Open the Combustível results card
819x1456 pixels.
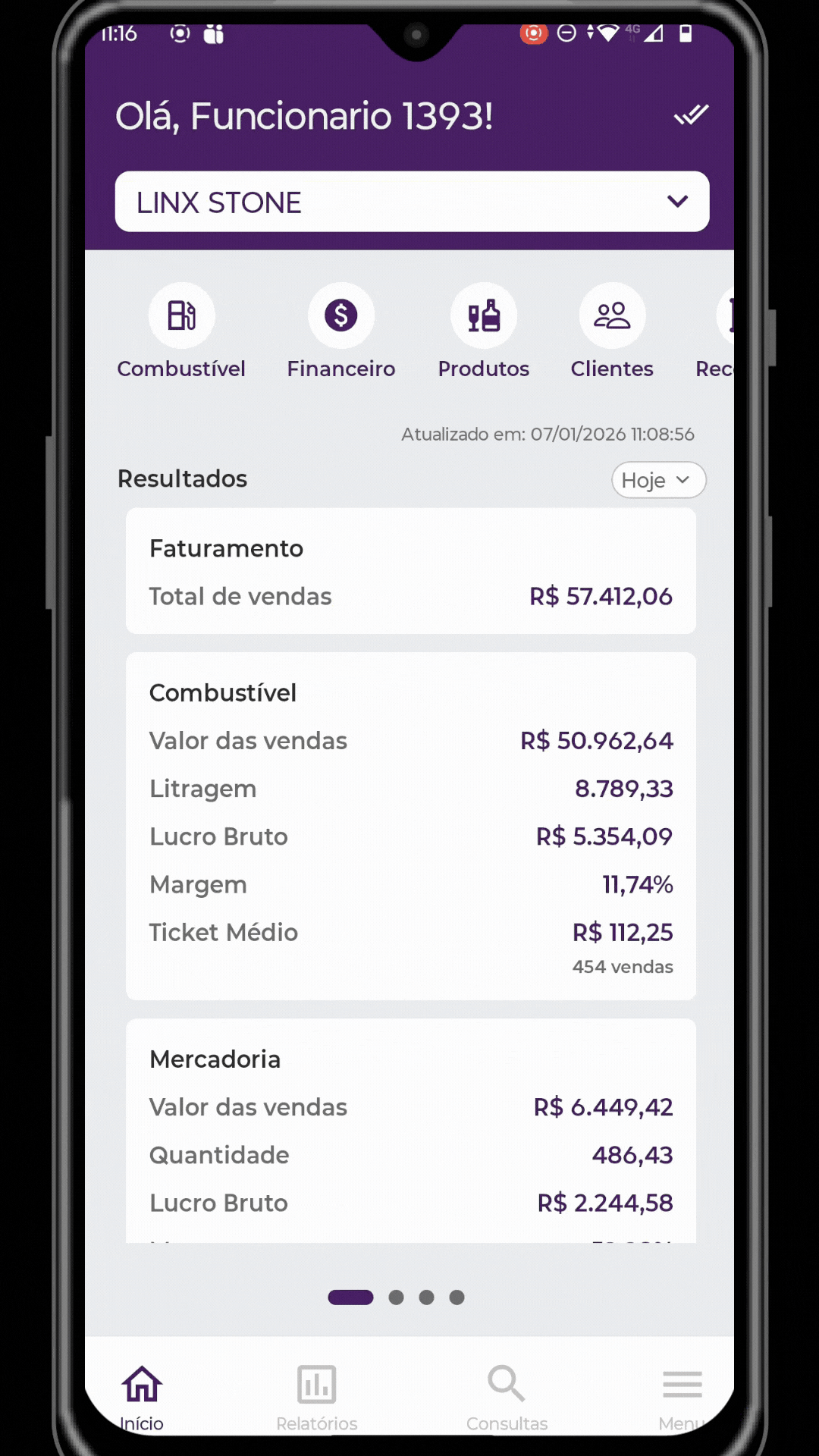coord(410,826)
